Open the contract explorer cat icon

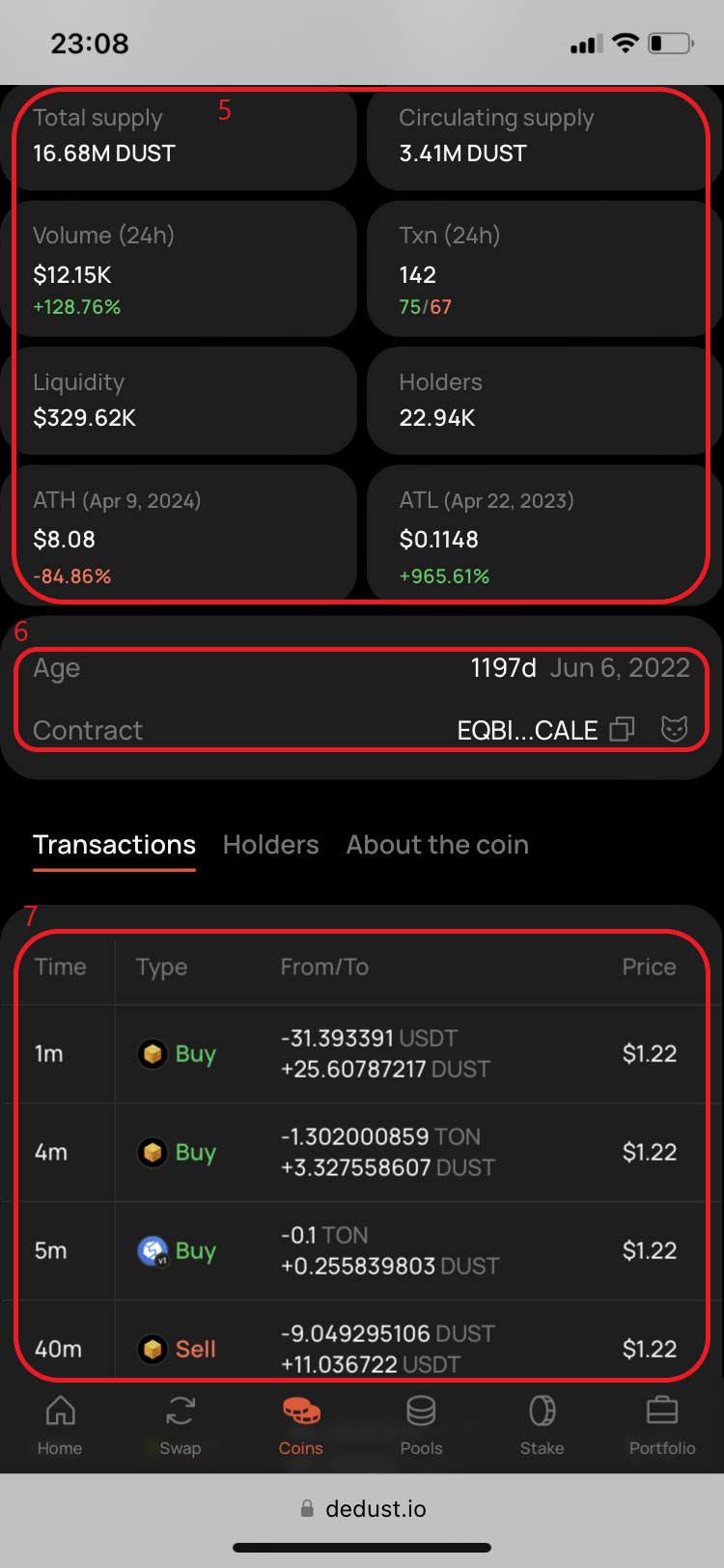tap(675, 729)
